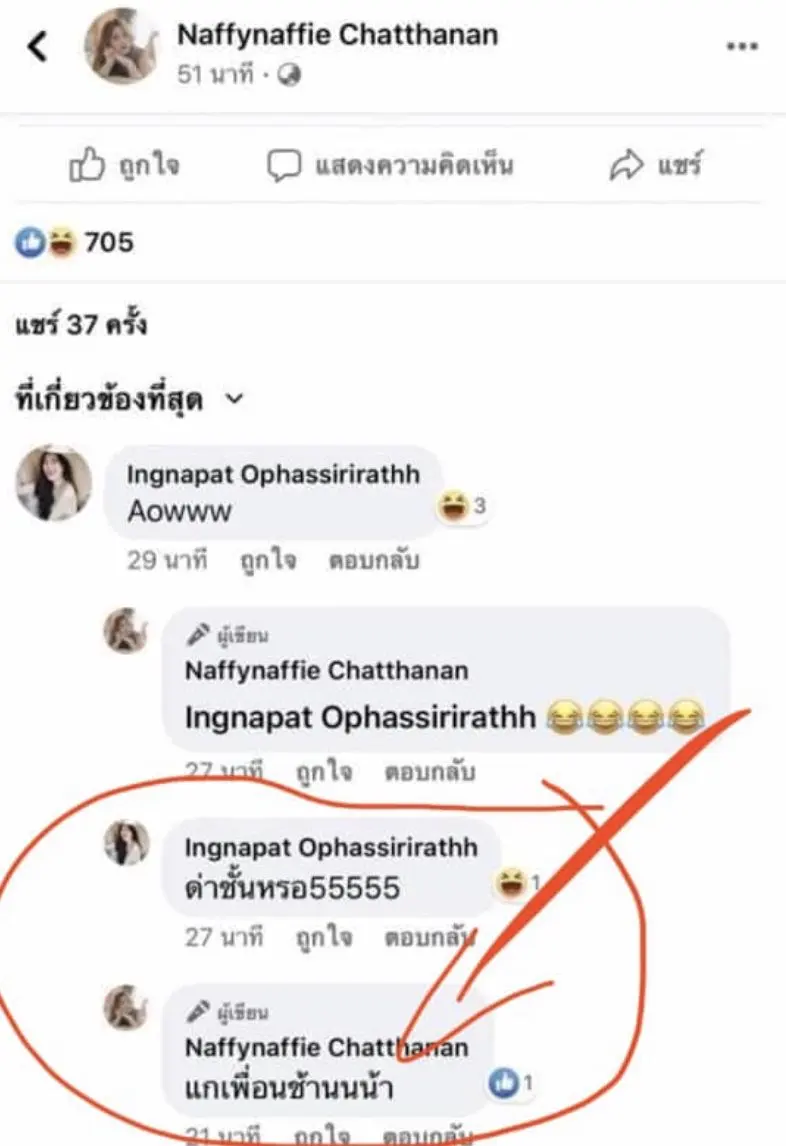The width and height of the screenshot is (786, 1146).
Task: Open the author's name on the แกเพื่อนช้านน้า reply
Action: [x=326, y=1047]
